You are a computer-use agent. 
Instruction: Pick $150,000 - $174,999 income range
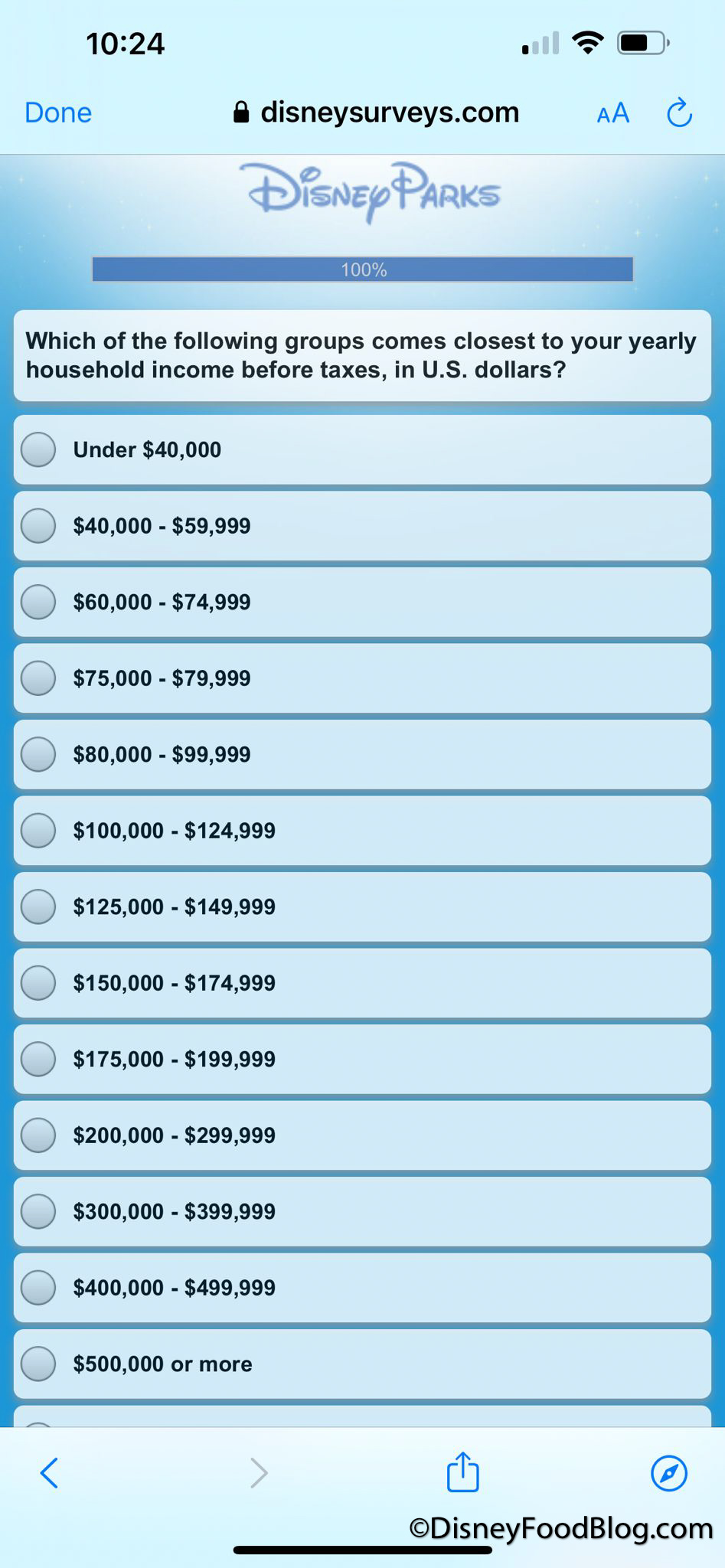(38, 983)
